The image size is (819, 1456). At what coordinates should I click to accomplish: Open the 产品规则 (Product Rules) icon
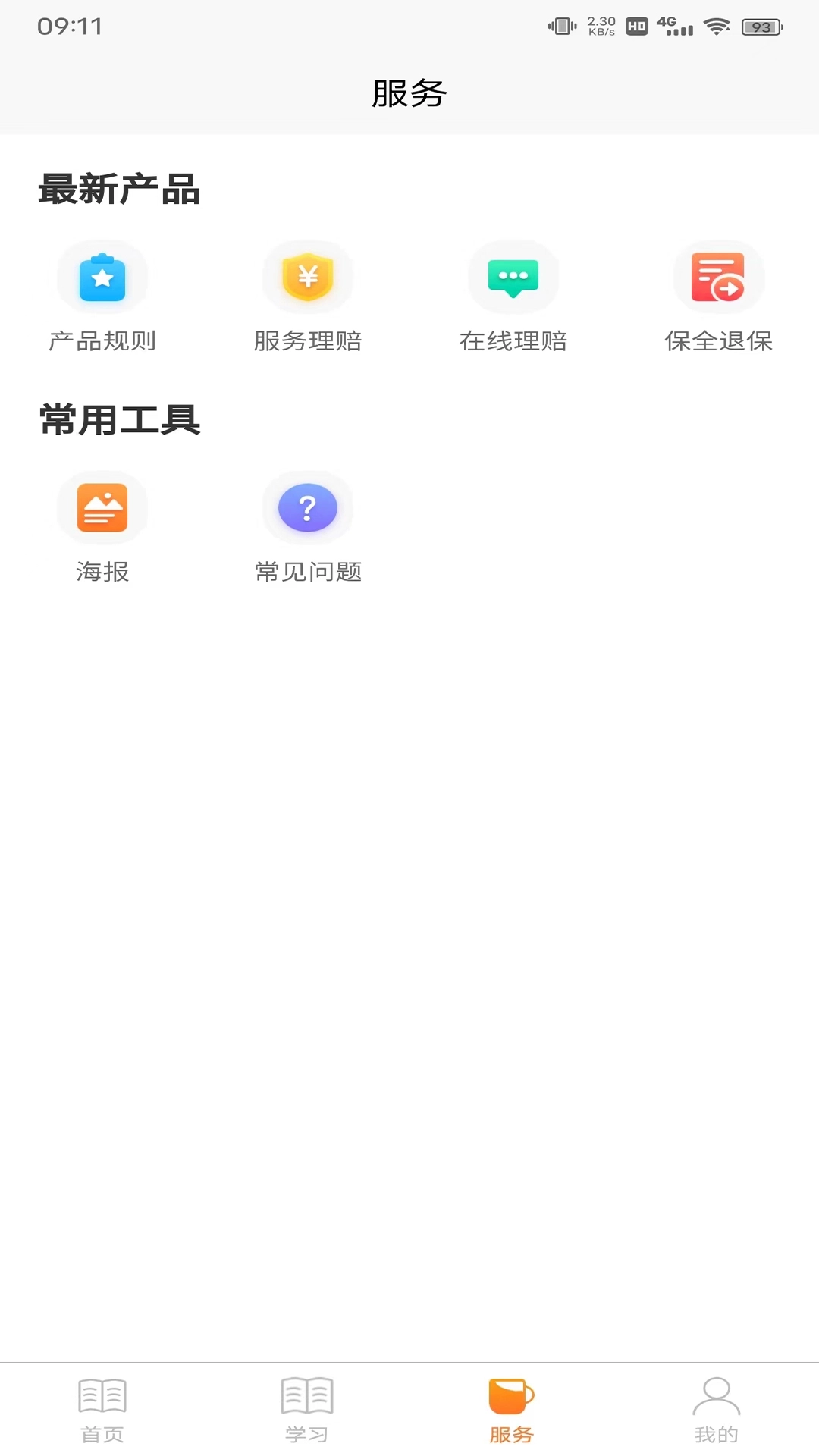[x=102, y=278]
